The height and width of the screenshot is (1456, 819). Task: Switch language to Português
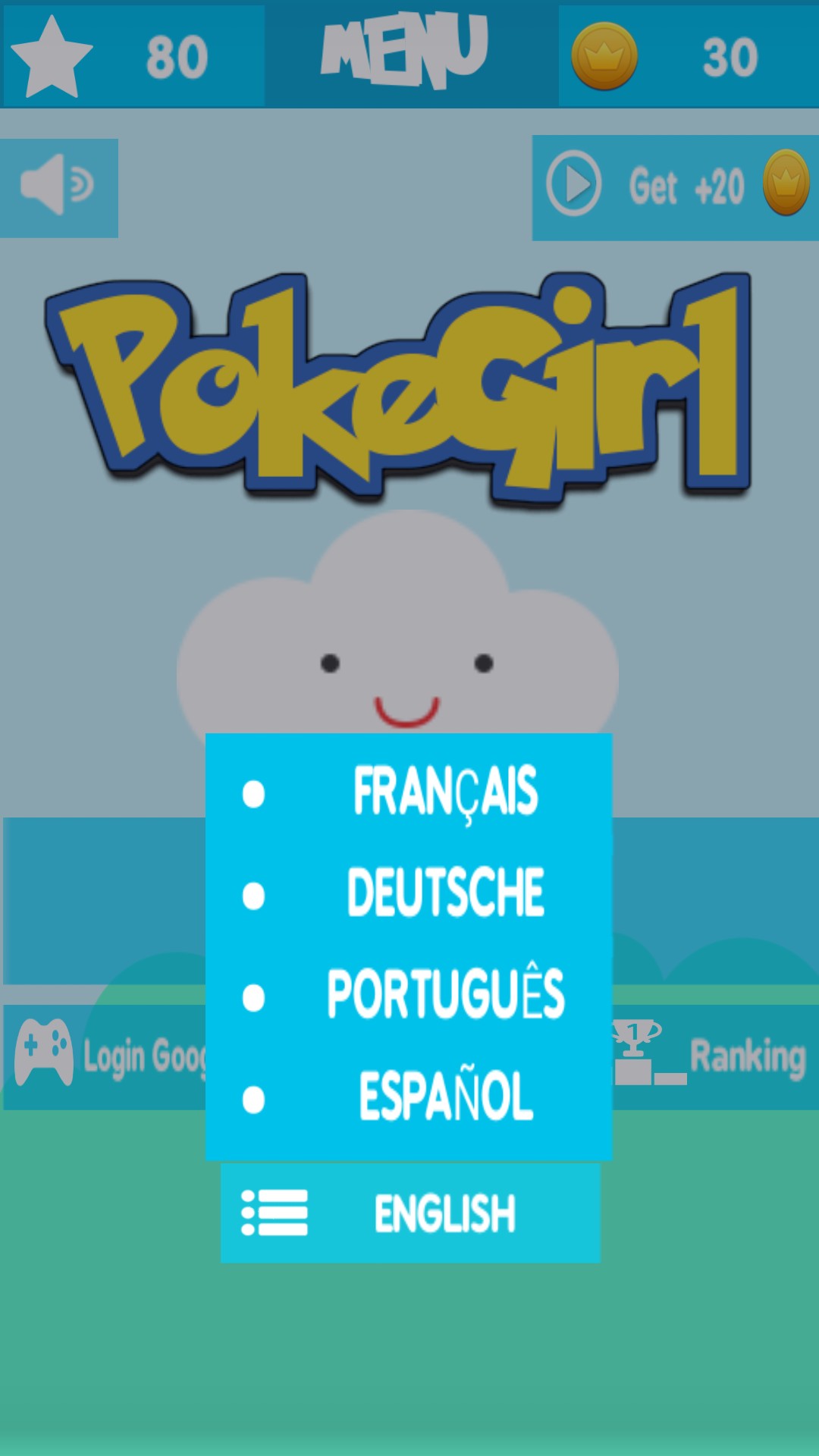point(409,995)
